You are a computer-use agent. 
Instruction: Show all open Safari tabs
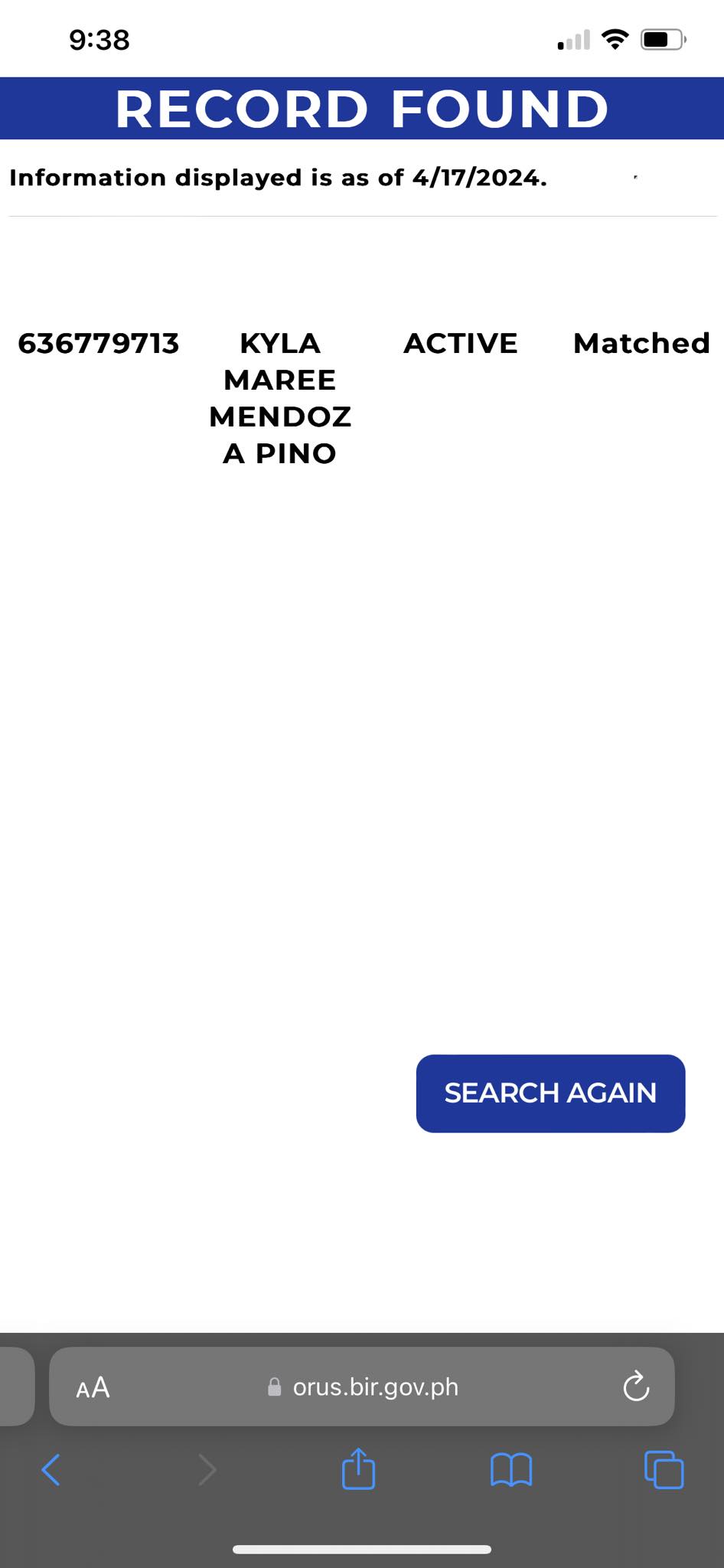click(x=664, y=1469)
